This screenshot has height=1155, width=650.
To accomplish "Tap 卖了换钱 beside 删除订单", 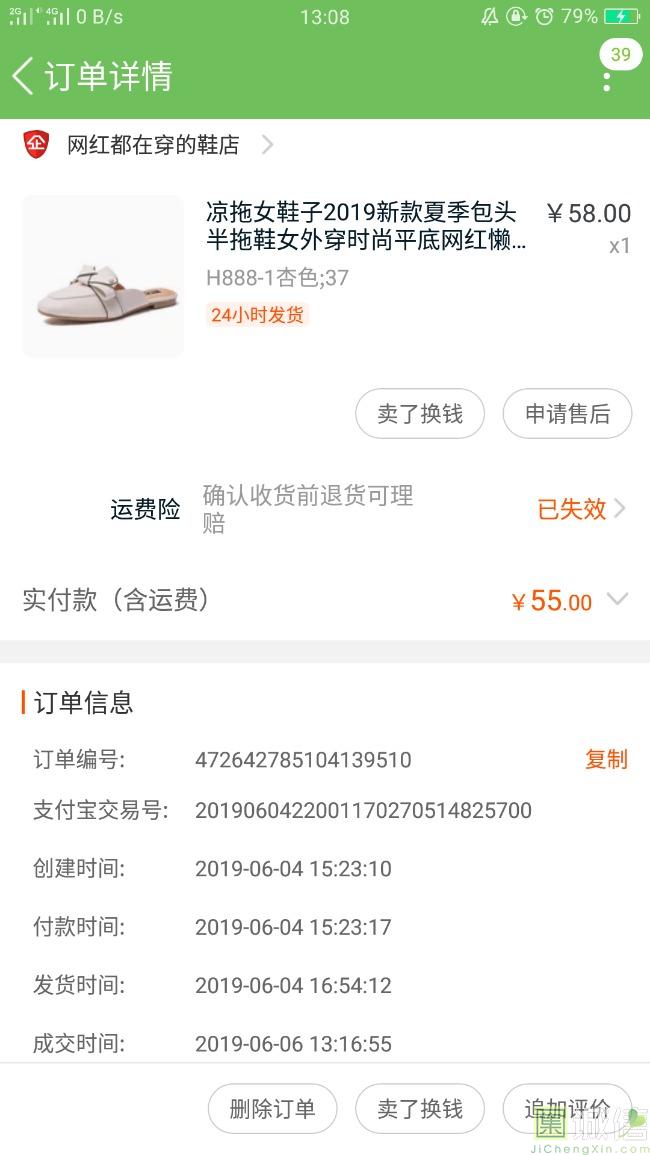I will tap(420, 1109).
